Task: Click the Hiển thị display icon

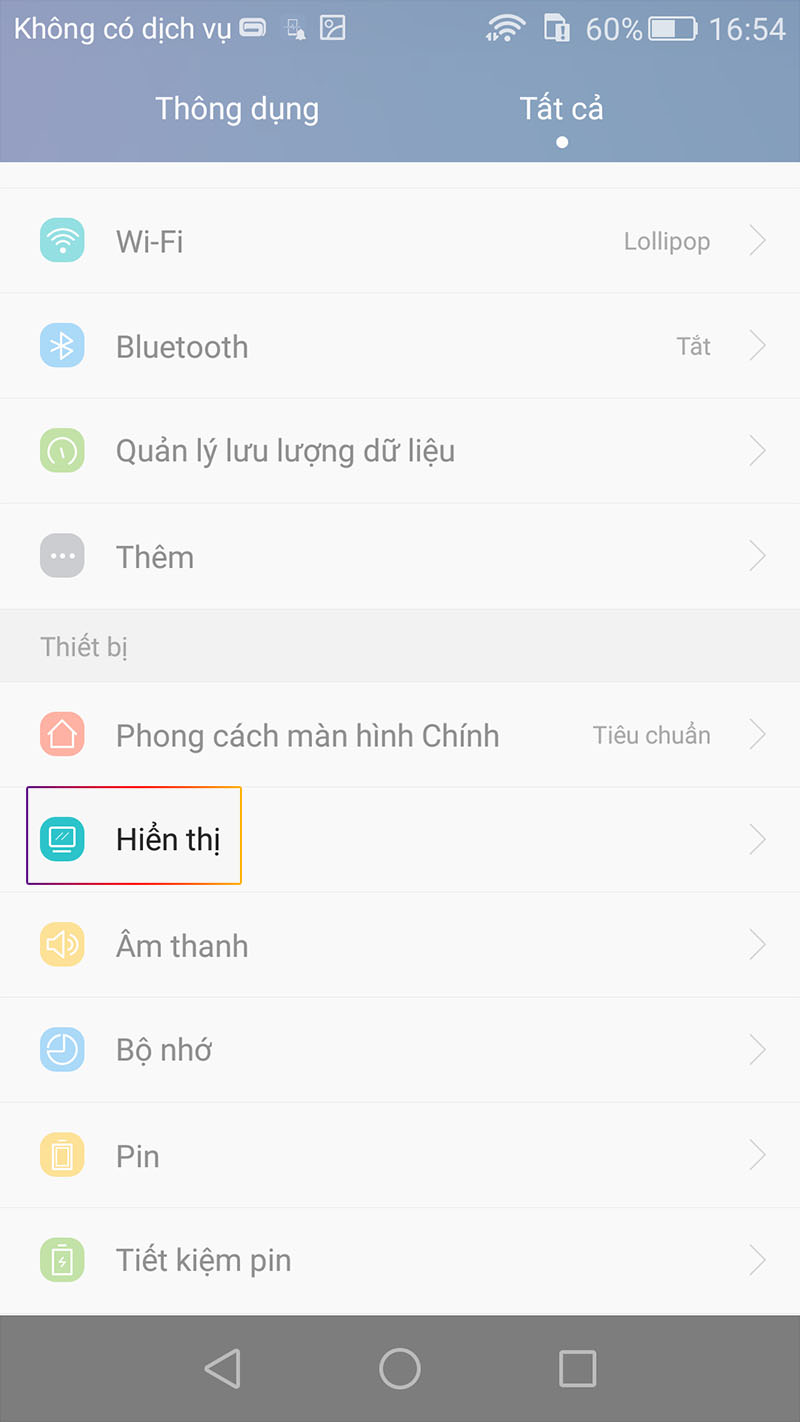Action: click(62, 838)
